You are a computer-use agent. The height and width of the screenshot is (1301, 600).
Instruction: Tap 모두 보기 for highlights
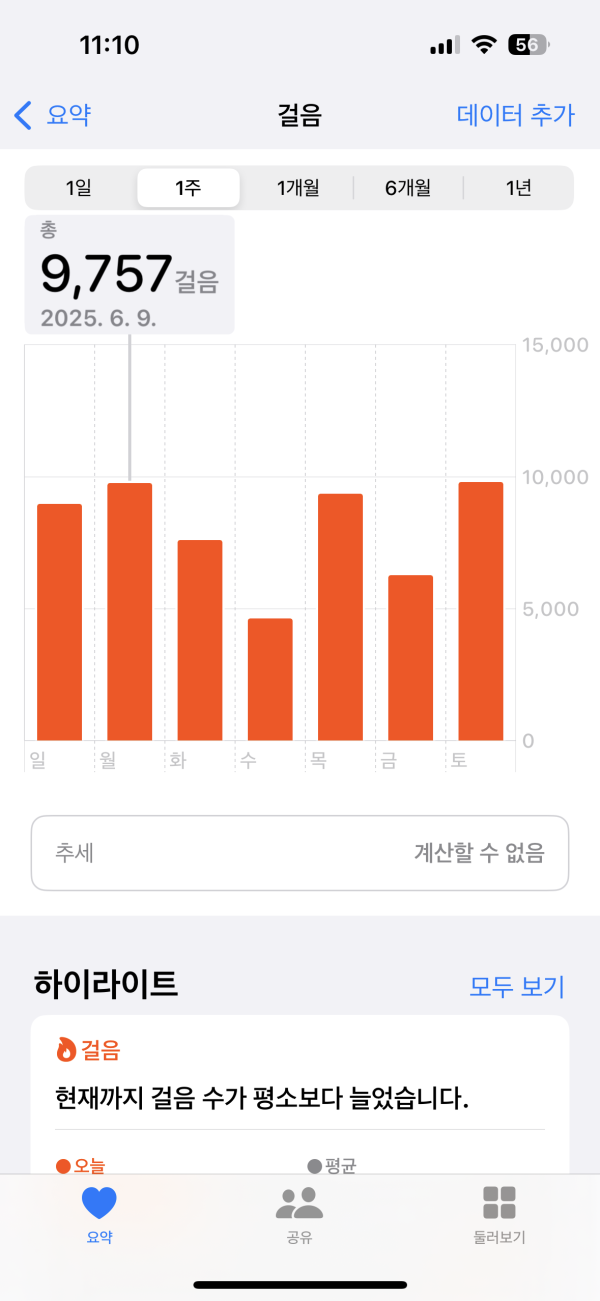pyautogui.click(x=517, y=987)
